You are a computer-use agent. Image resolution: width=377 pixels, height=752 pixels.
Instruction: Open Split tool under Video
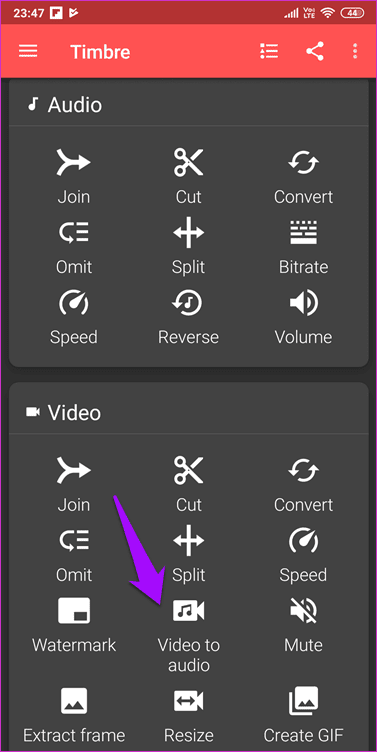pyautogui.click(x=188, y=555)
